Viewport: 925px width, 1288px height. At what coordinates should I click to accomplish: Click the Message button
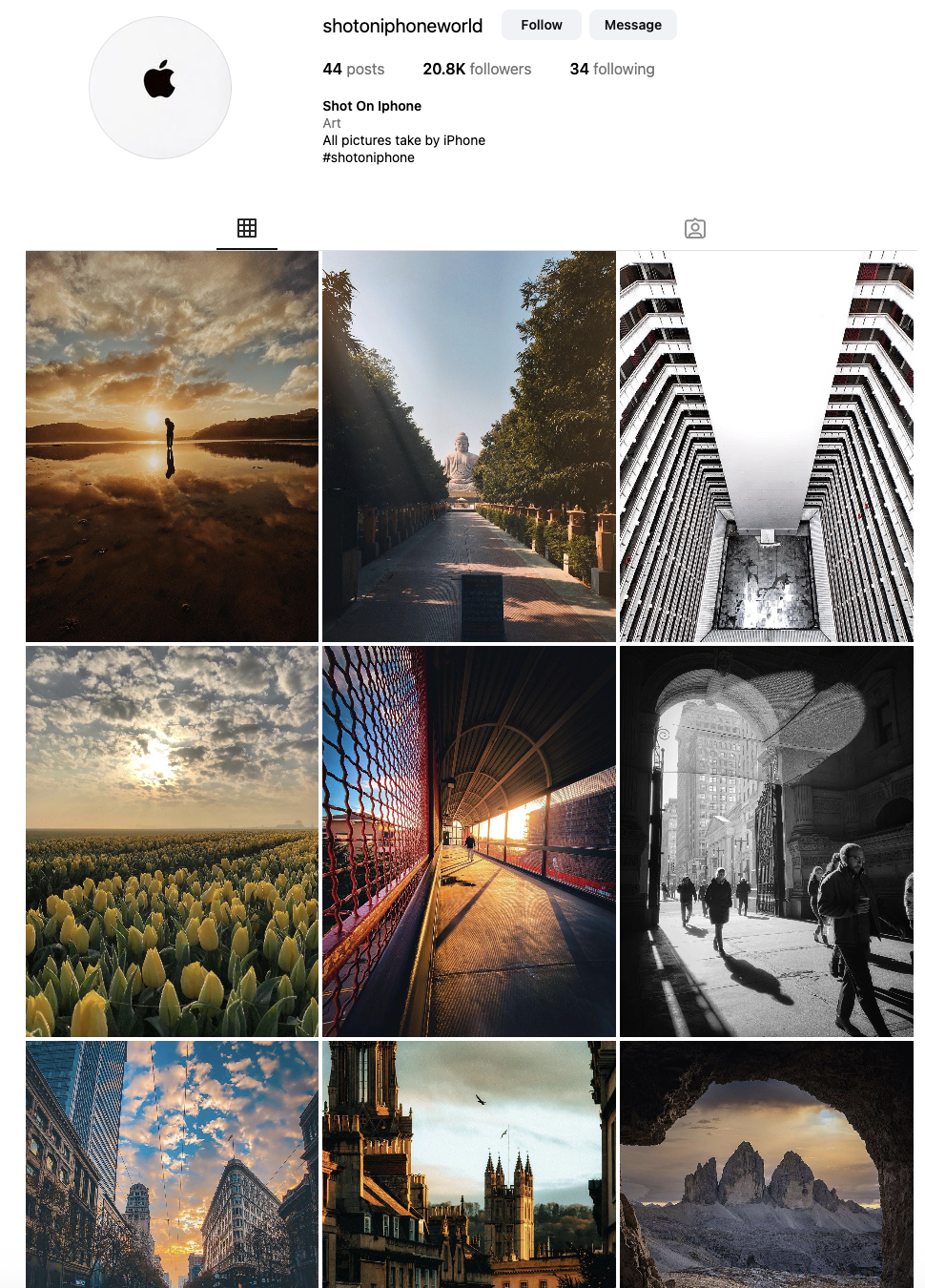632,25
